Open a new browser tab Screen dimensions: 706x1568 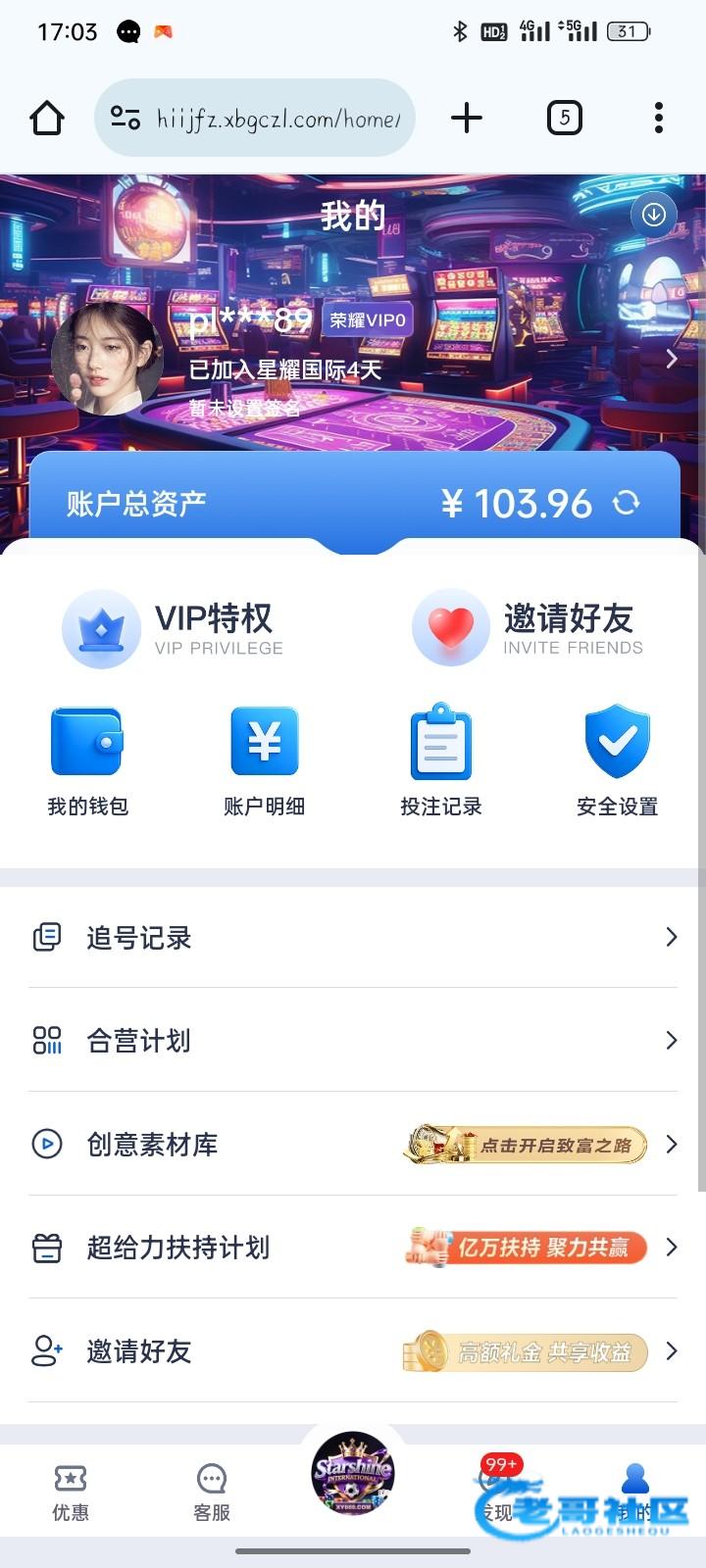click(467, 119)
